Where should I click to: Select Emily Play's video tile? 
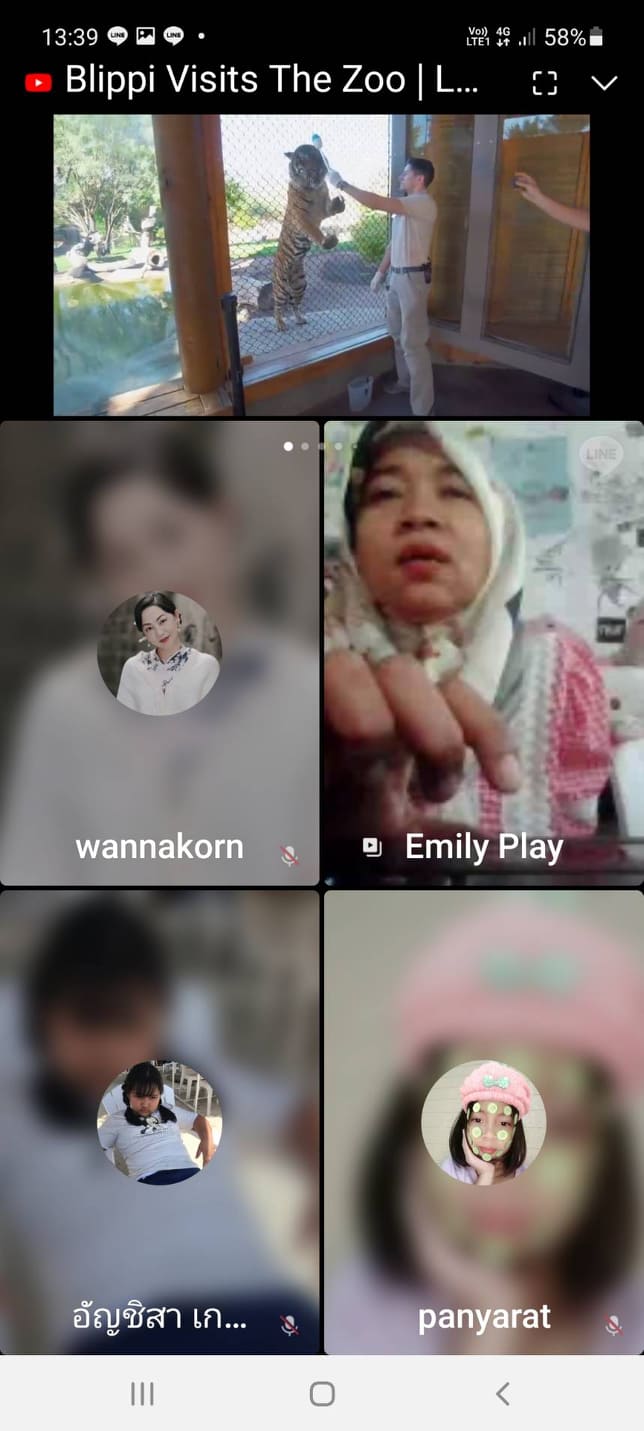tap(484, 653)
